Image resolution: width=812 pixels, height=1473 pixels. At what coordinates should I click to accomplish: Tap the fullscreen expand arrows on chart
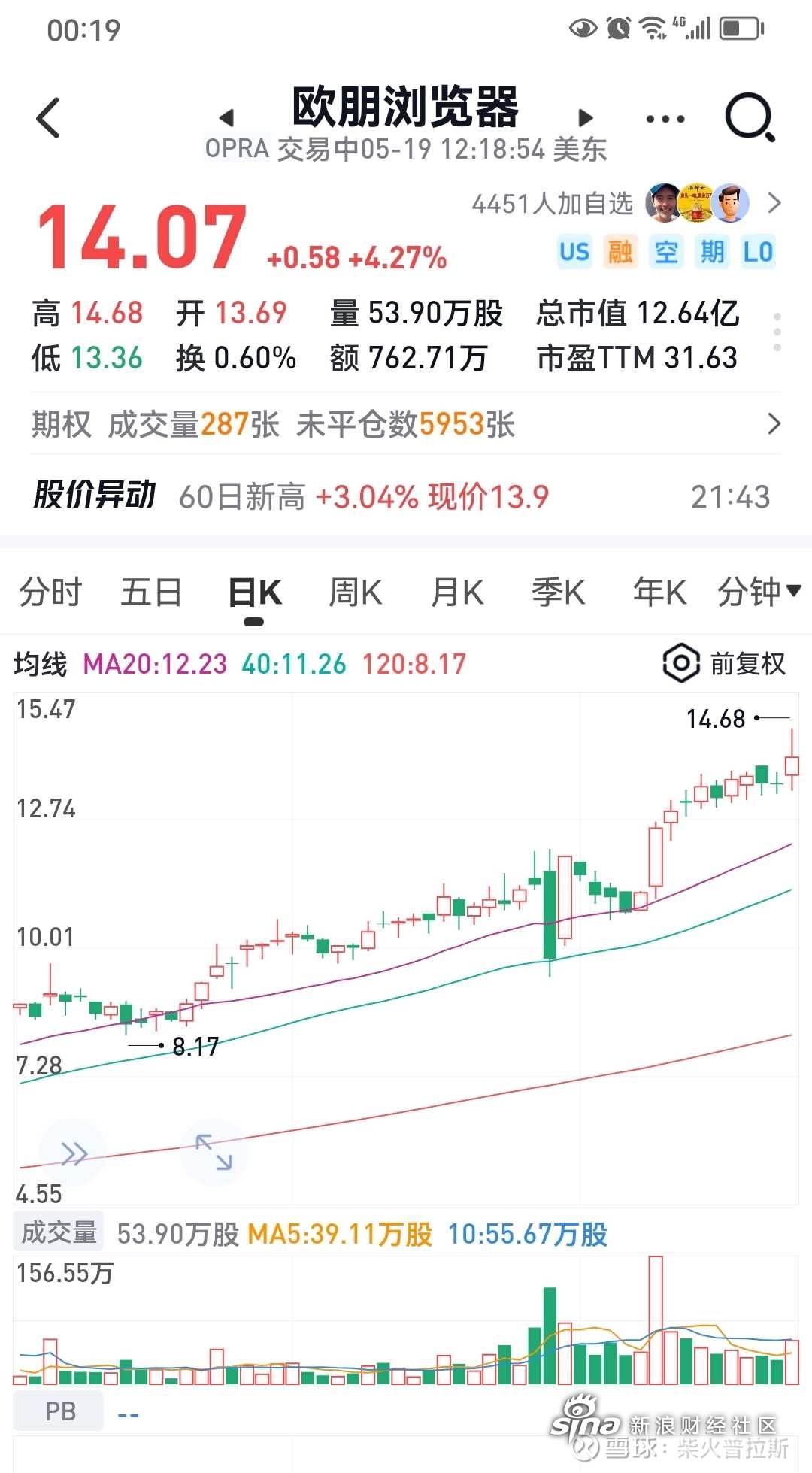[x=214, y=1152]
